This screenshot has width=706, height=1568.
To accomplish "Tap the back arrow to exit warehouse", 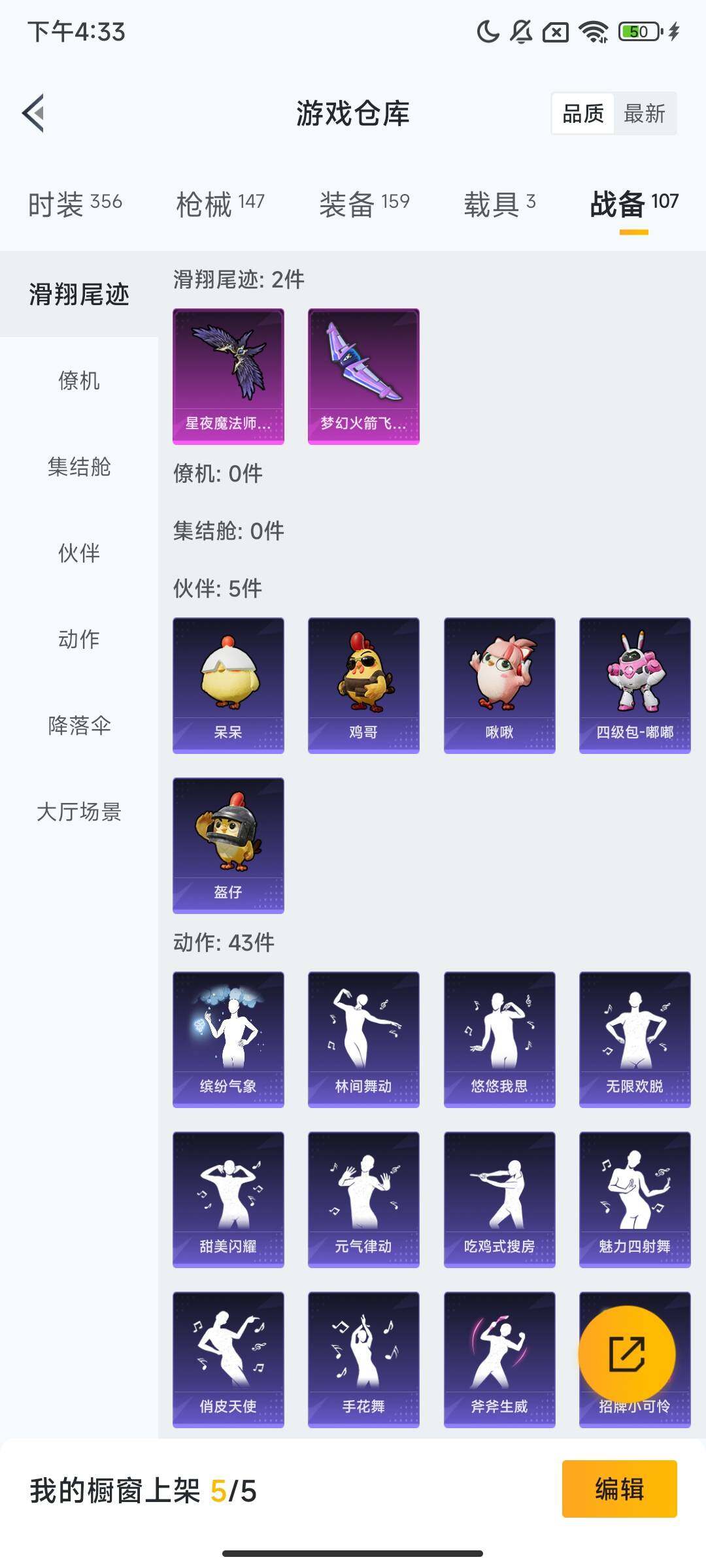I will click(x=33, y=113).
